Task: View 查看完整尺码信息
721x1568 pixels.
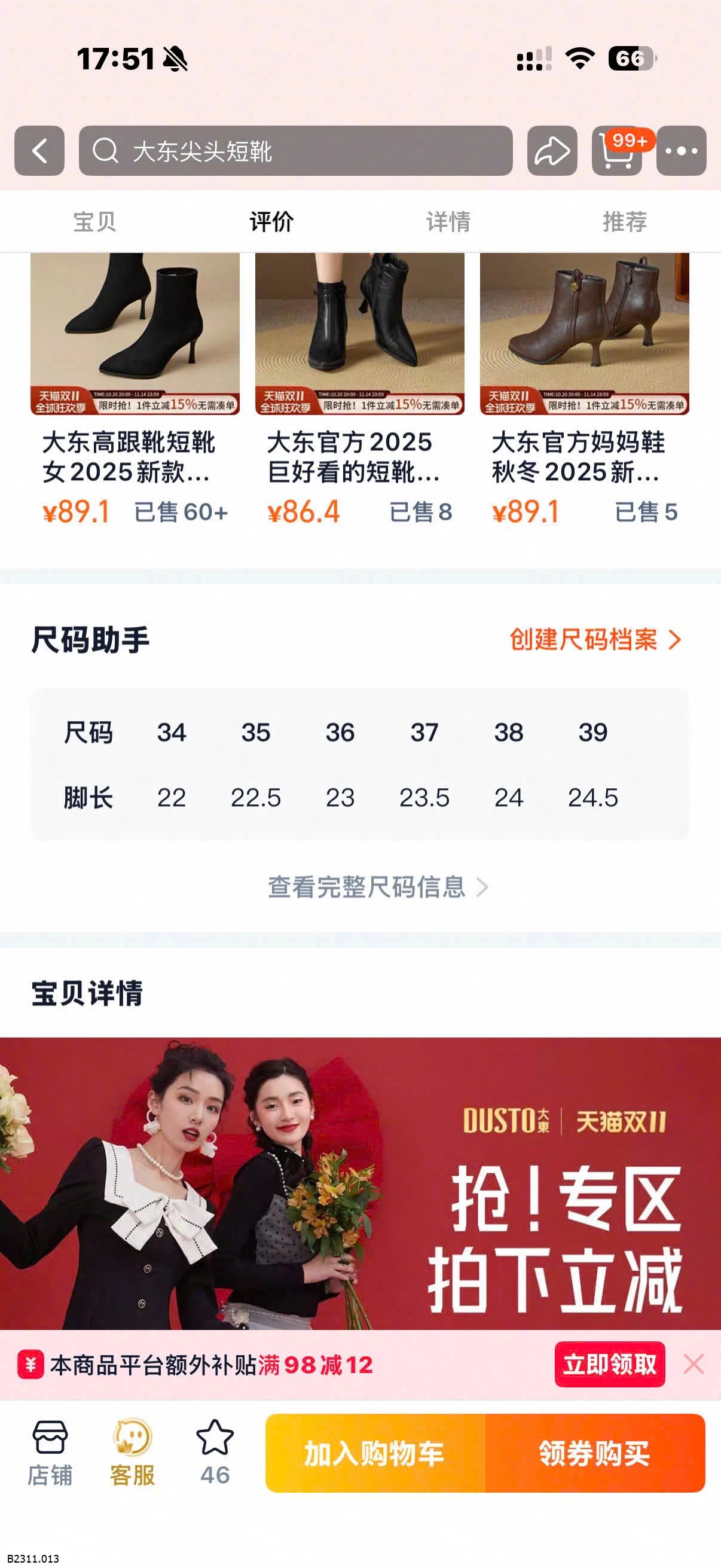Action: tap(377, 887)
